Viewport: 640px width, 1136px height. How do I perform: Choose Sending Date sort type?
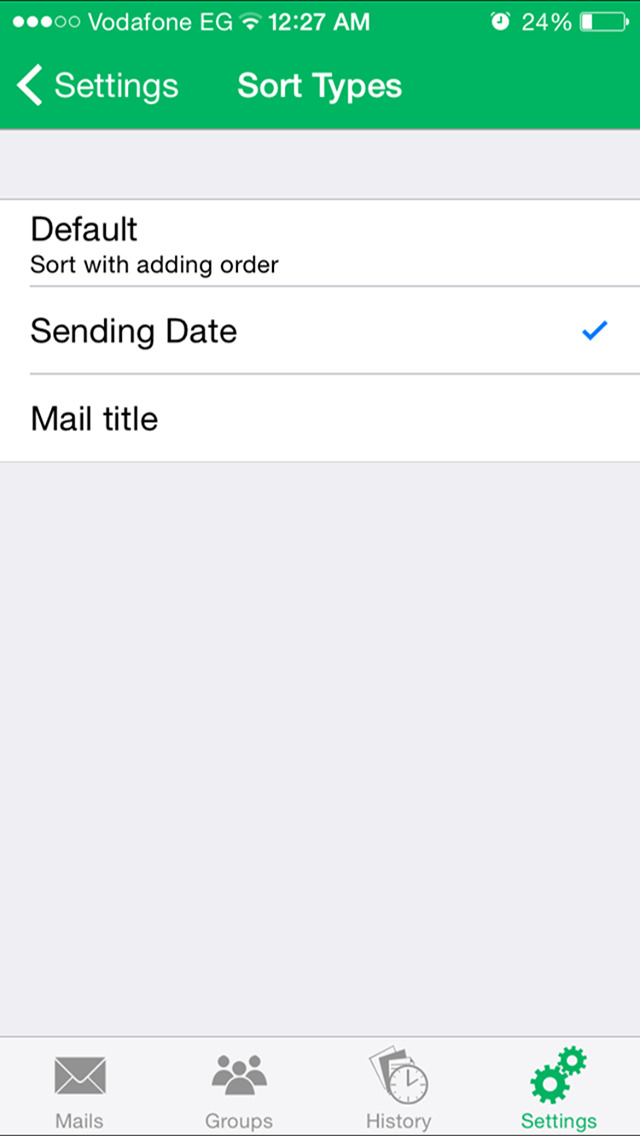click(320, 330)
